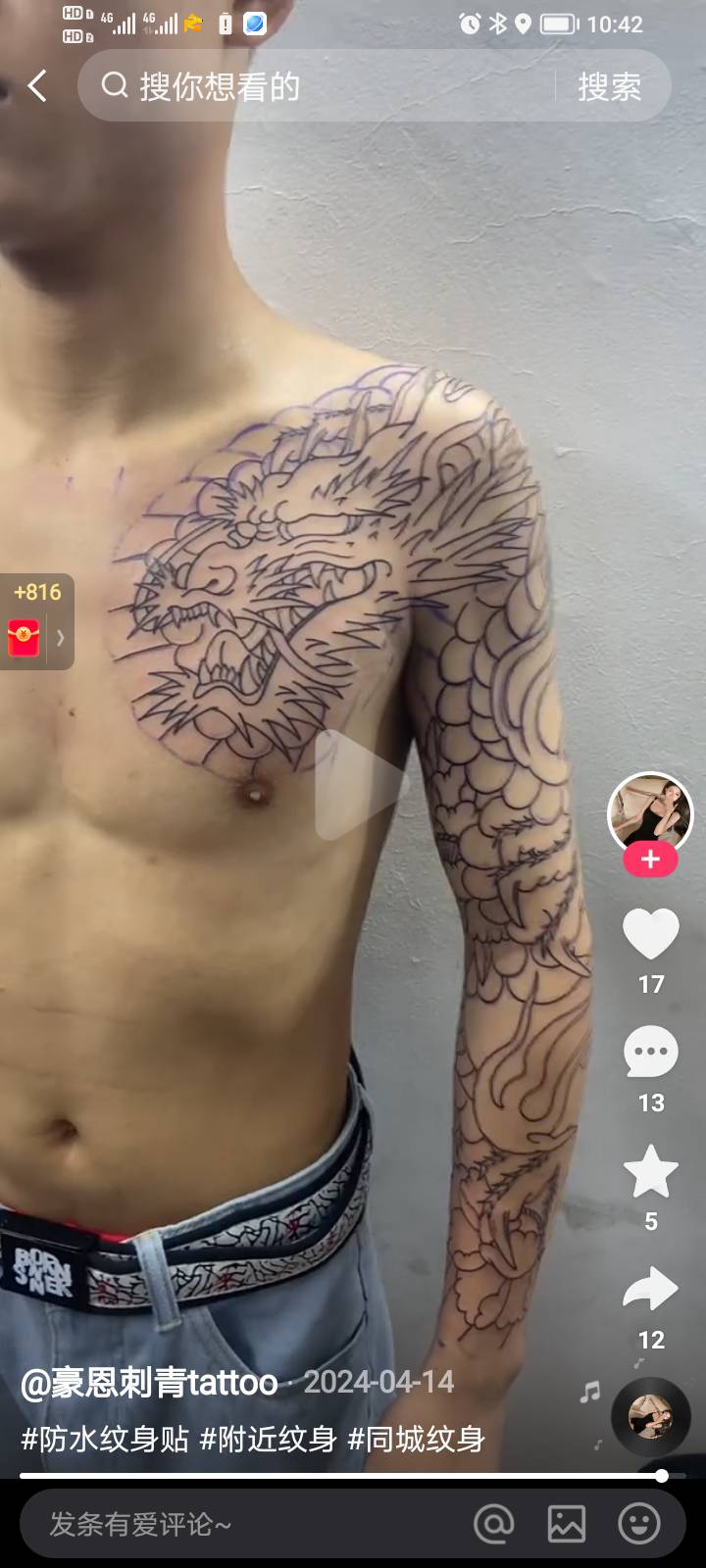Screen dimensions: 706x1568
Task: Open the spinning music disc
Action: coord(650,1416)
